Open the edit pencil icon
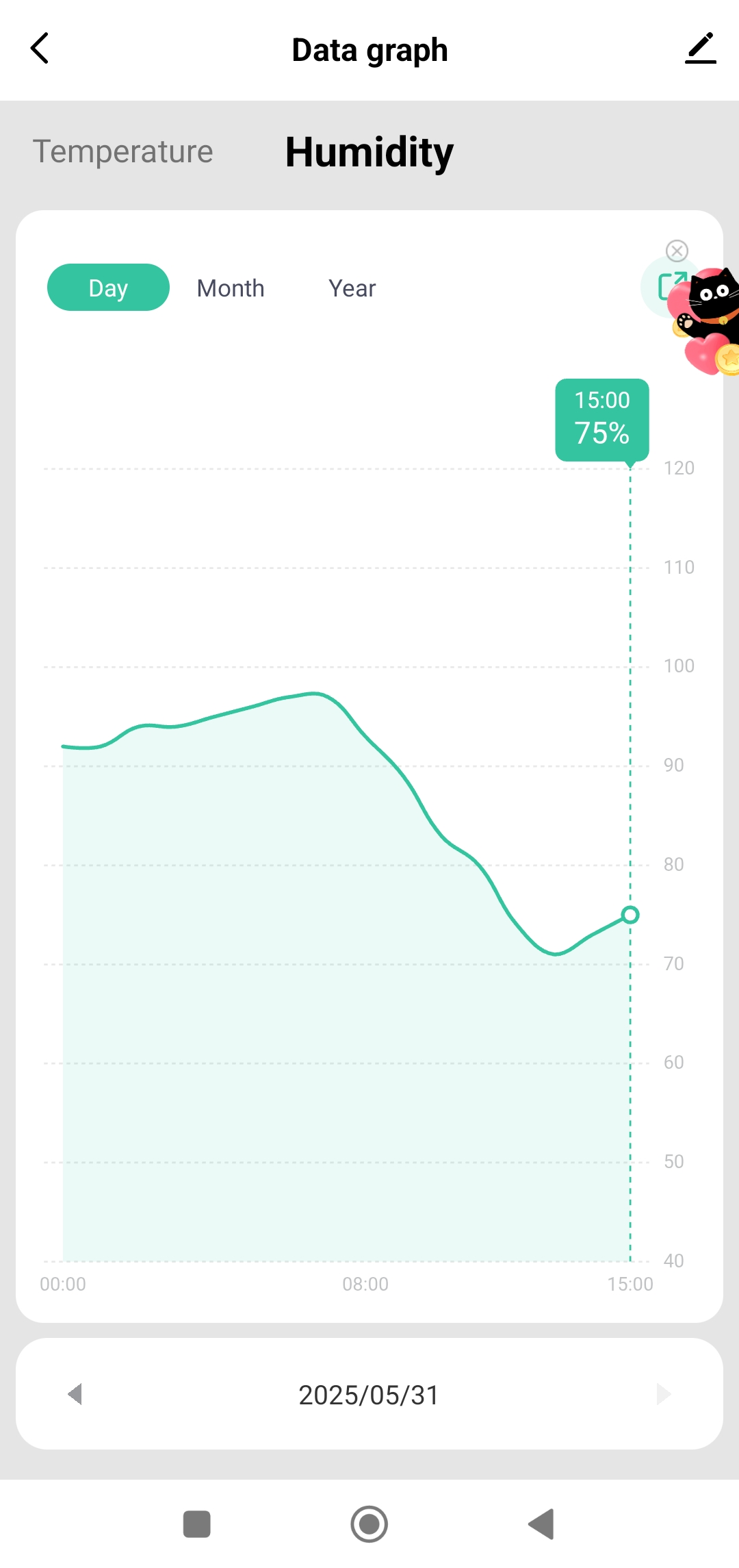The image size is (739, 1568). pos(700,49)
